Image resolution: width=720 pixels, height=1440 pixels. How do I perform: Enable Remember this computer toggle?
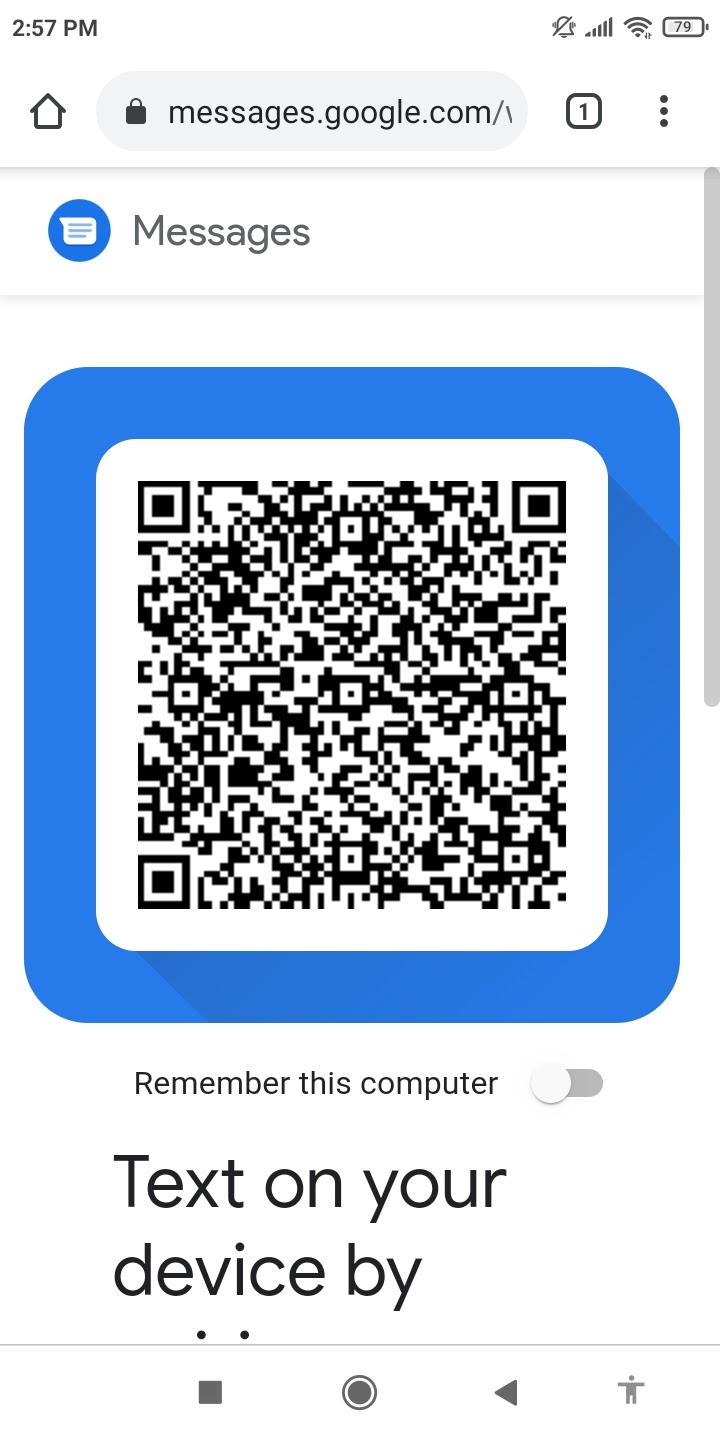[x=567, y=1084]
